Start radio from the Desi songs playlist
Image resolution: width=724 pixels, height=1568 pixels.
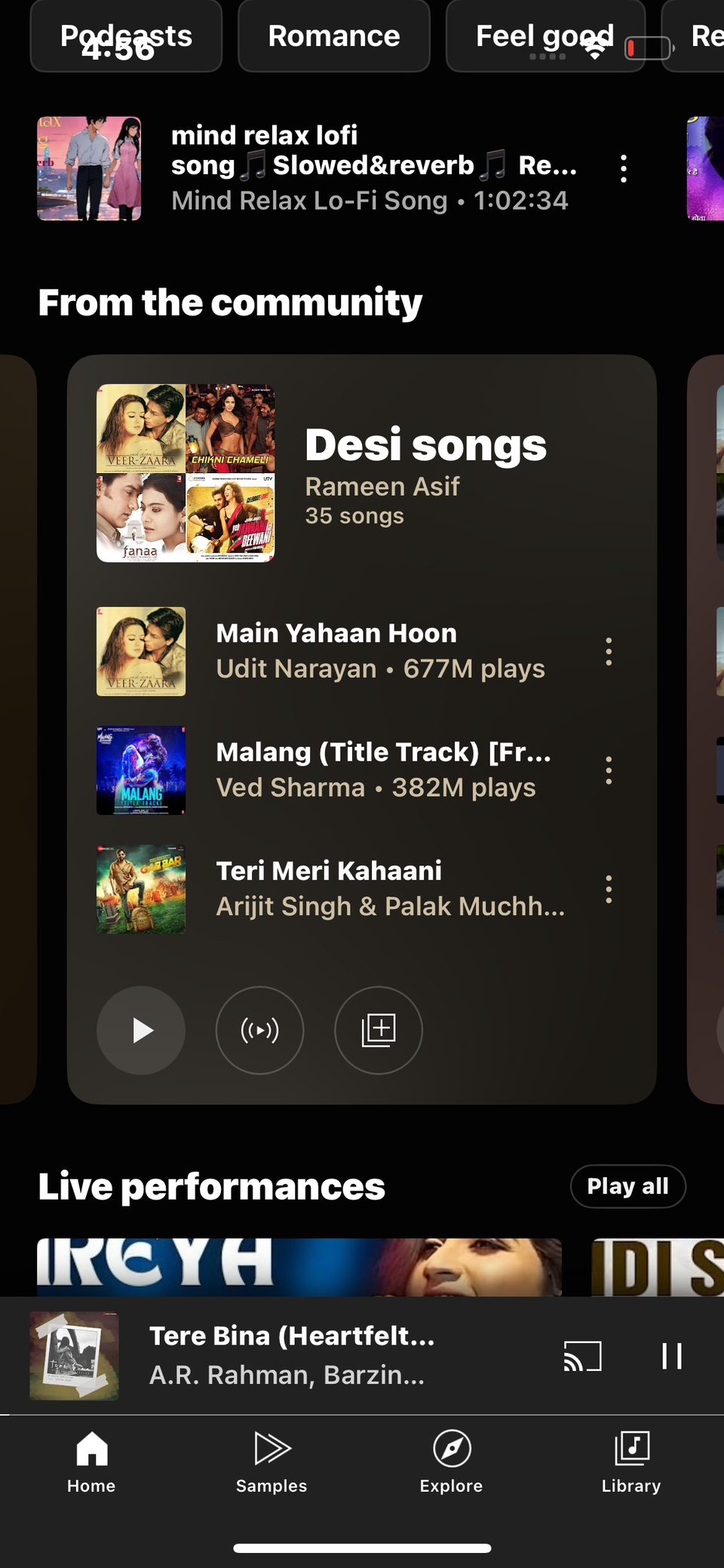(x=259, y=1030)
